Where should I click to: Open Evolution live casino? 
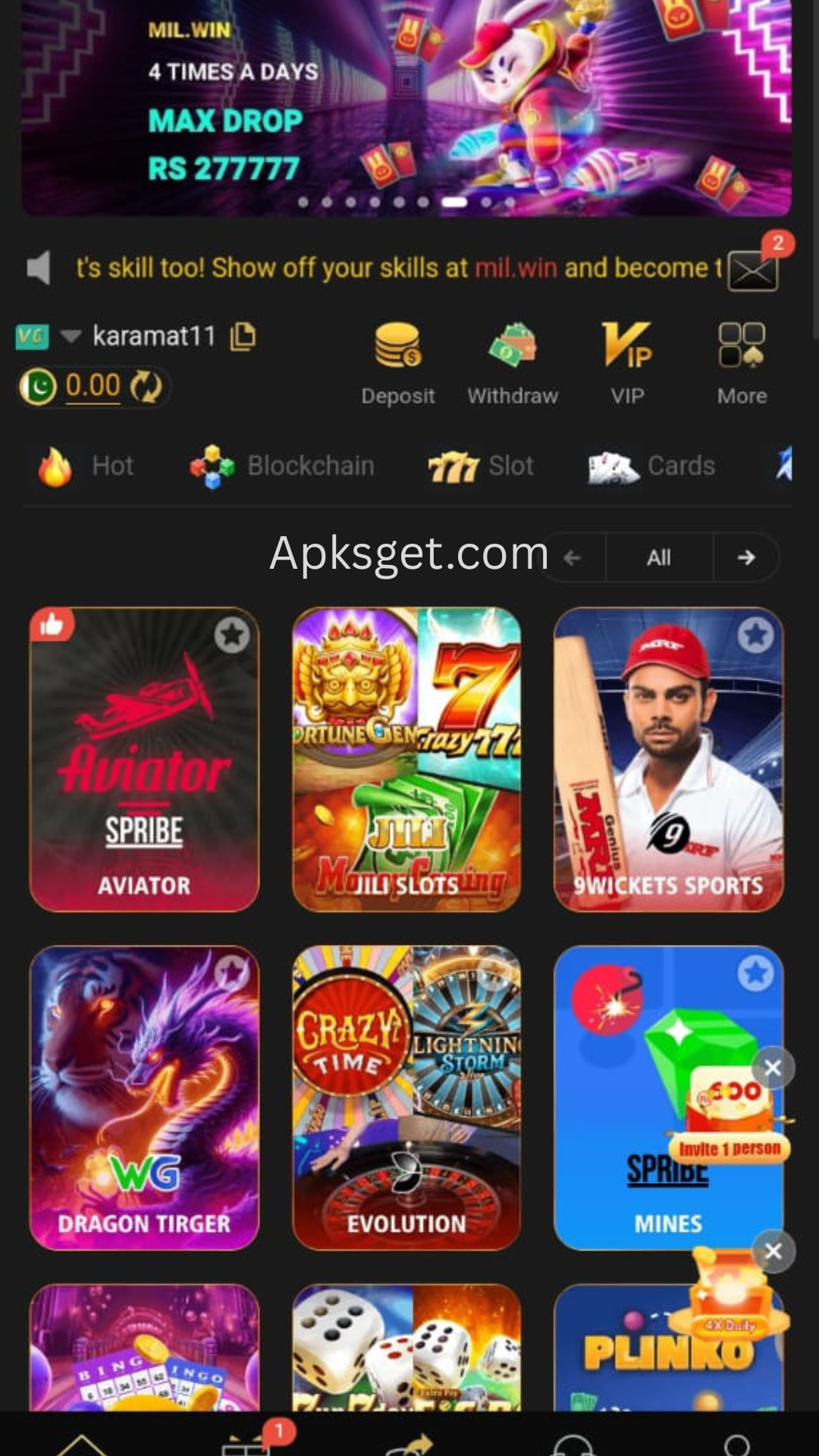[406, 1098]
